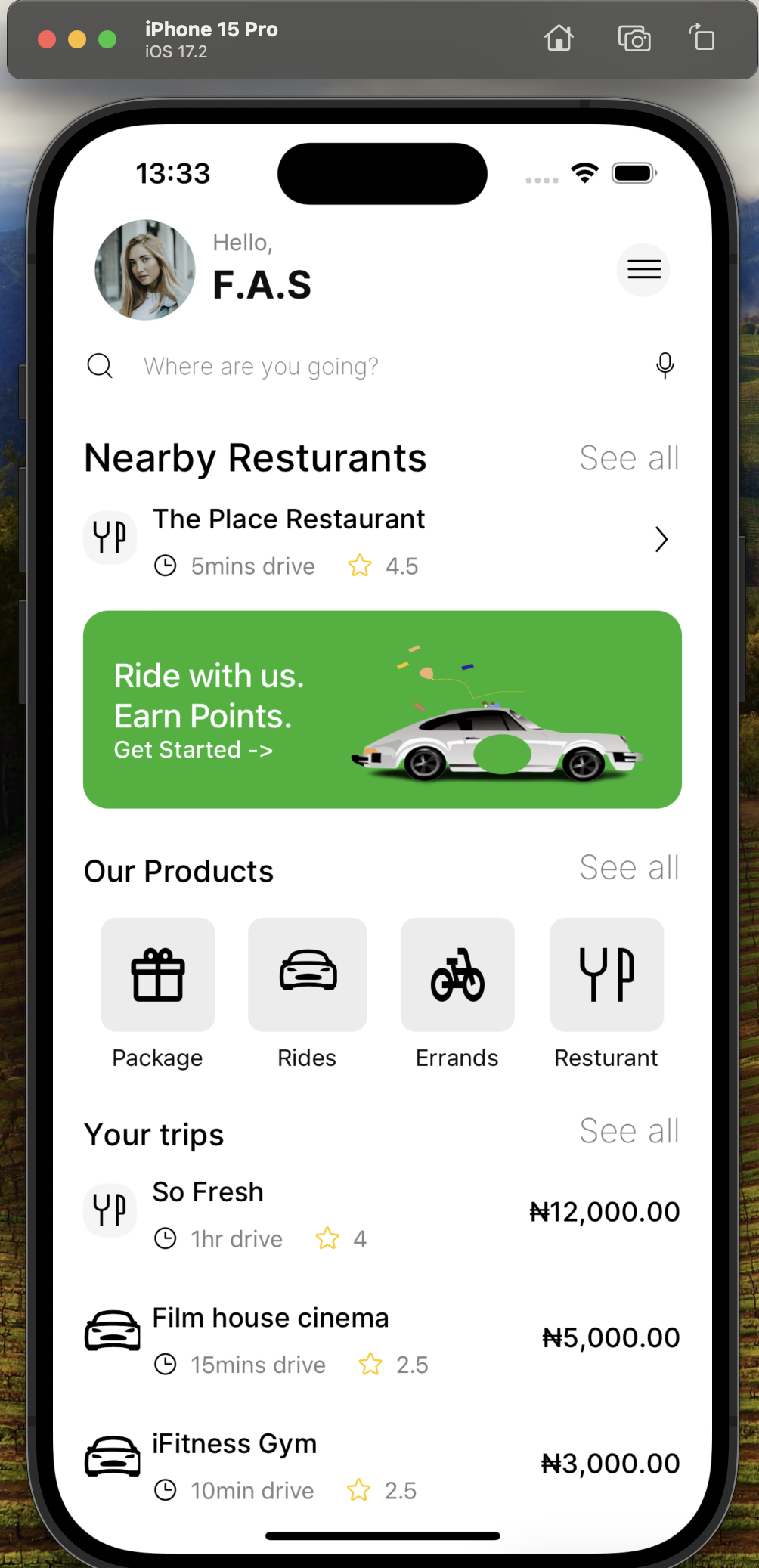The width and height of the screenshot is (759, 1568).
Task: Go to the simulator Home button
Action: 559,38
